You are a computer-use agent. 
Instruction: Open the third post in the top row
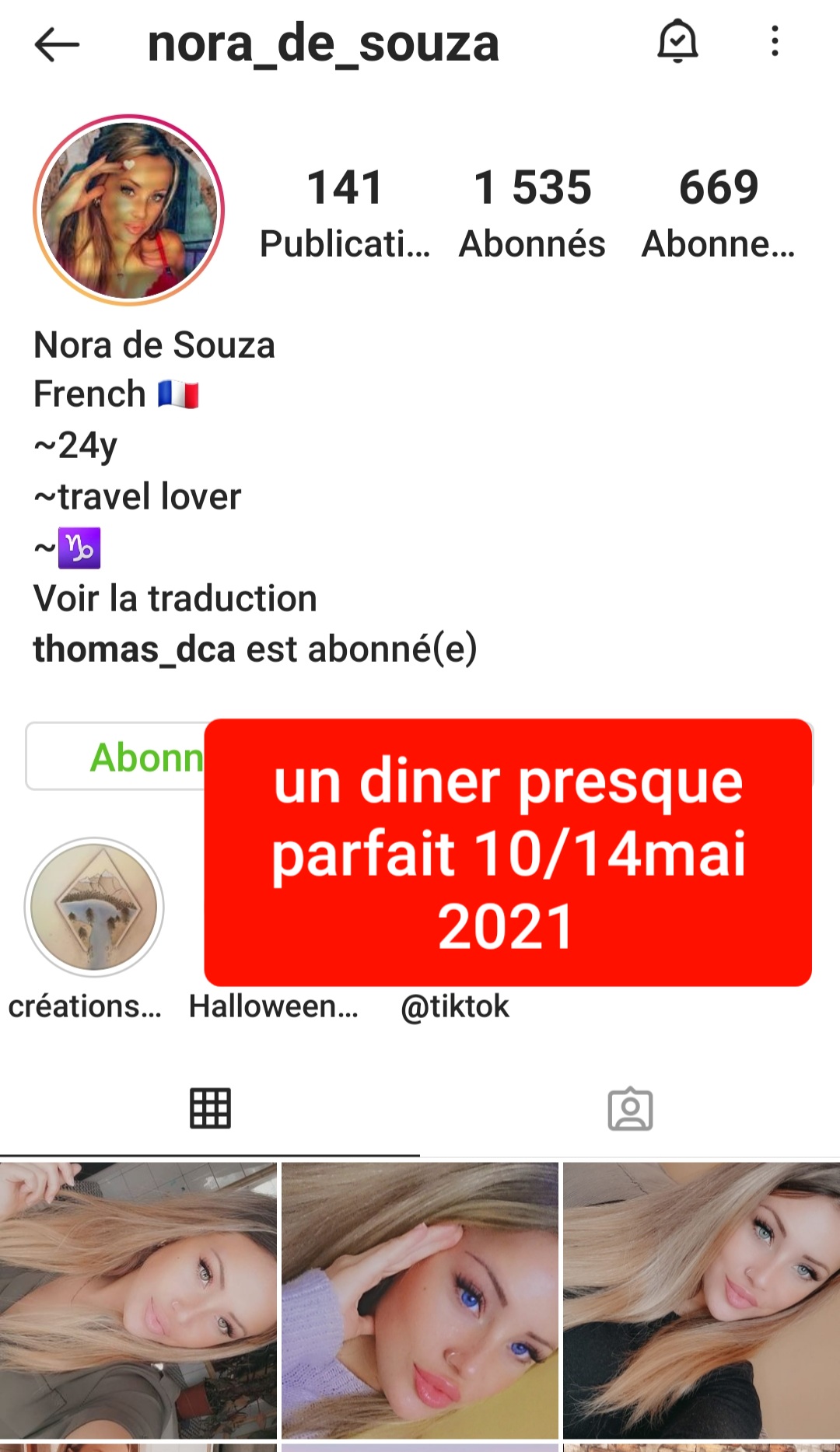click(x=702, y=1300)
